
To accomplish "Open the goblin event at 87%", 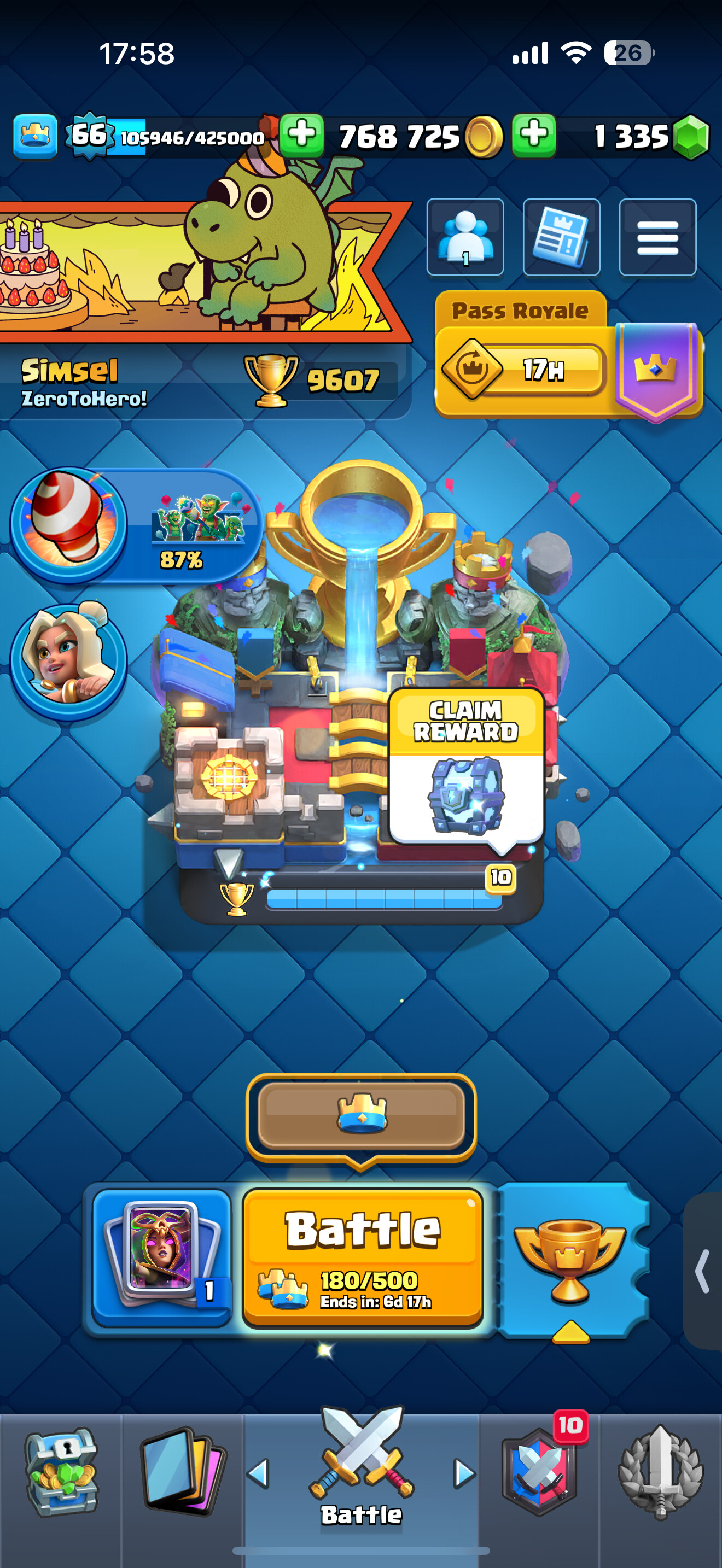I will [137, 526].
